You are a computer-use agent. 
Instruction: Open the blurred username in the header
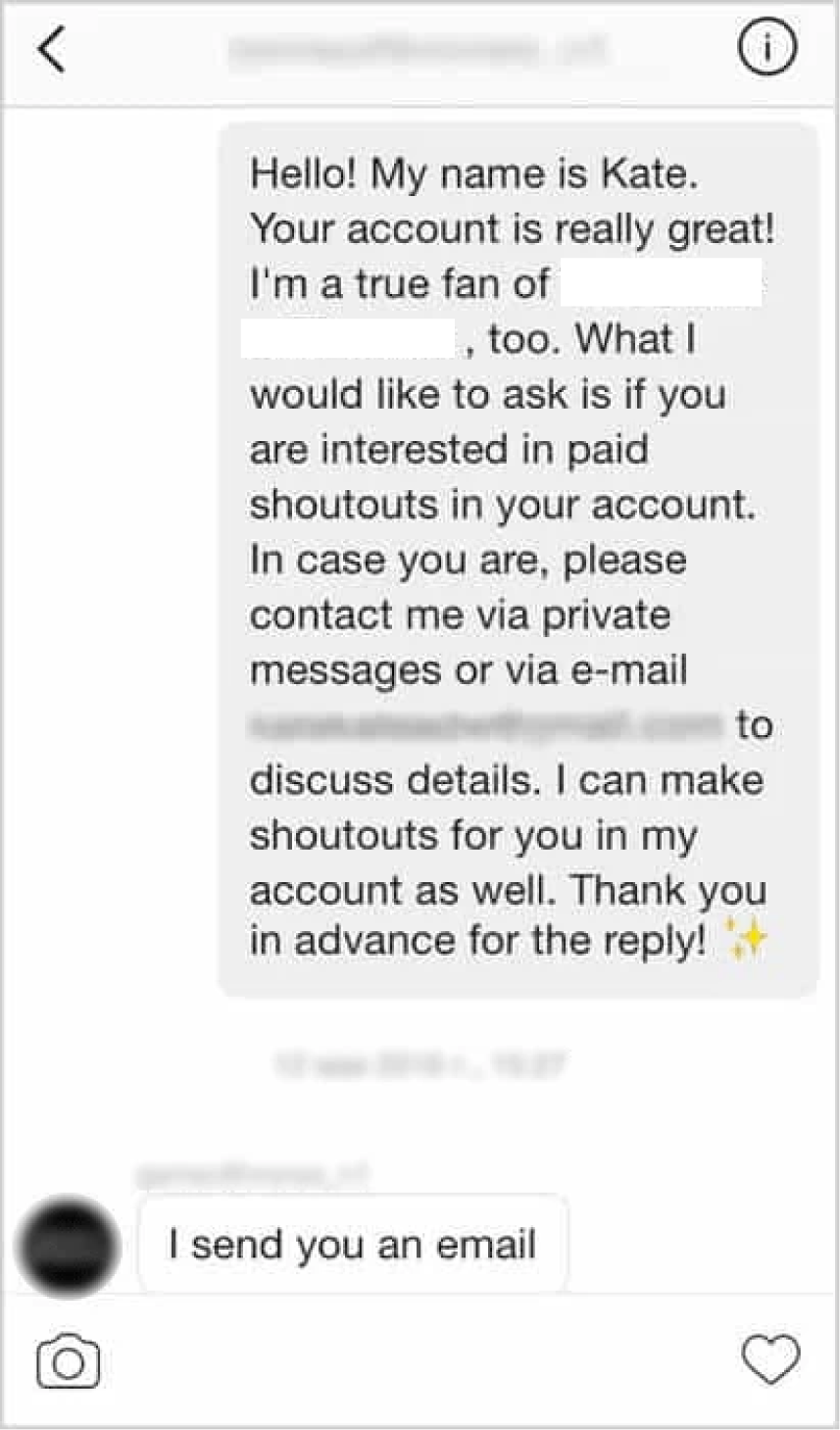click(x=418, y=51)
